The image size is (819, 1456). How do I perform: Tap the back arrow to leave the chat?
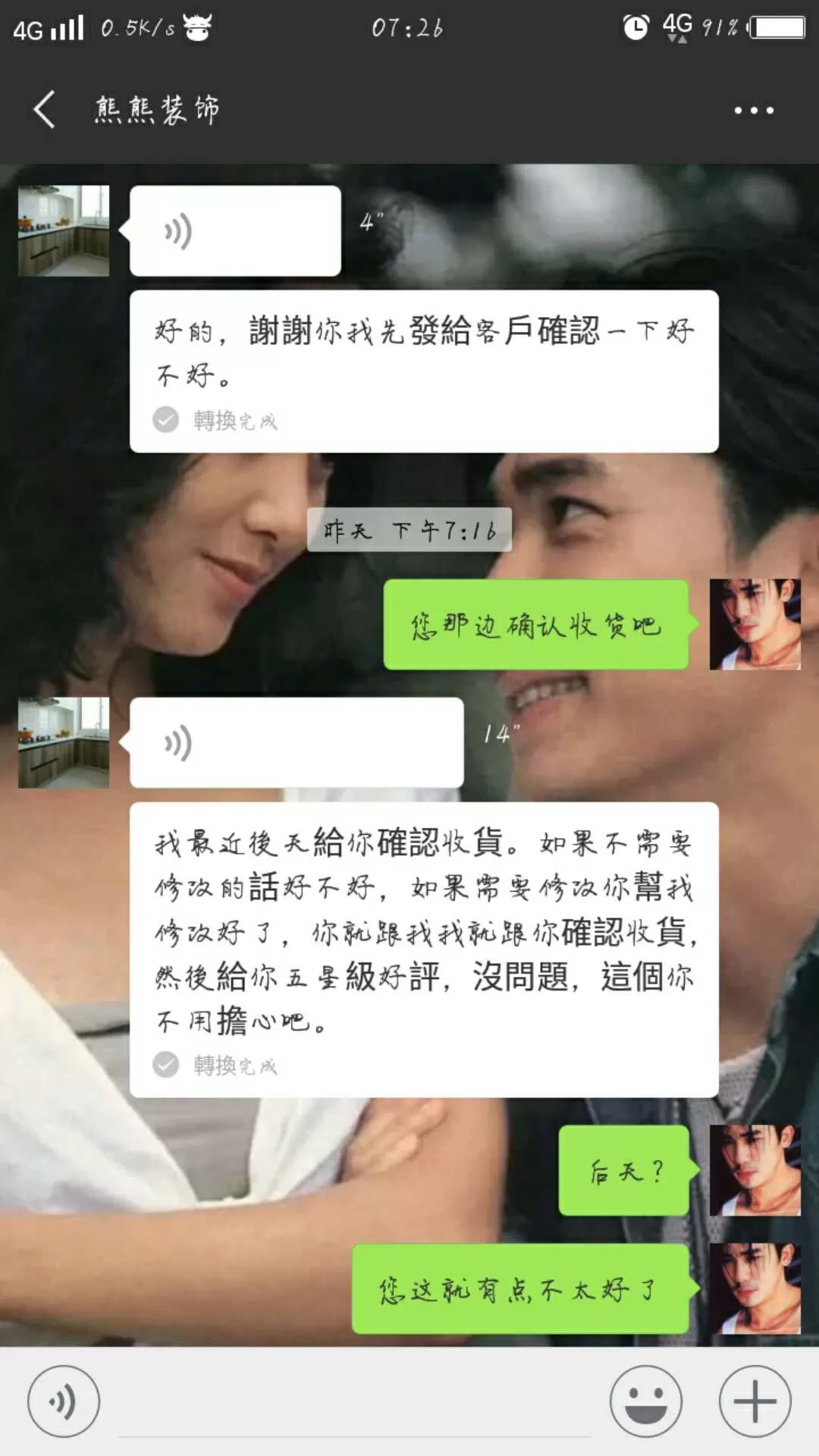pos(43,109)
